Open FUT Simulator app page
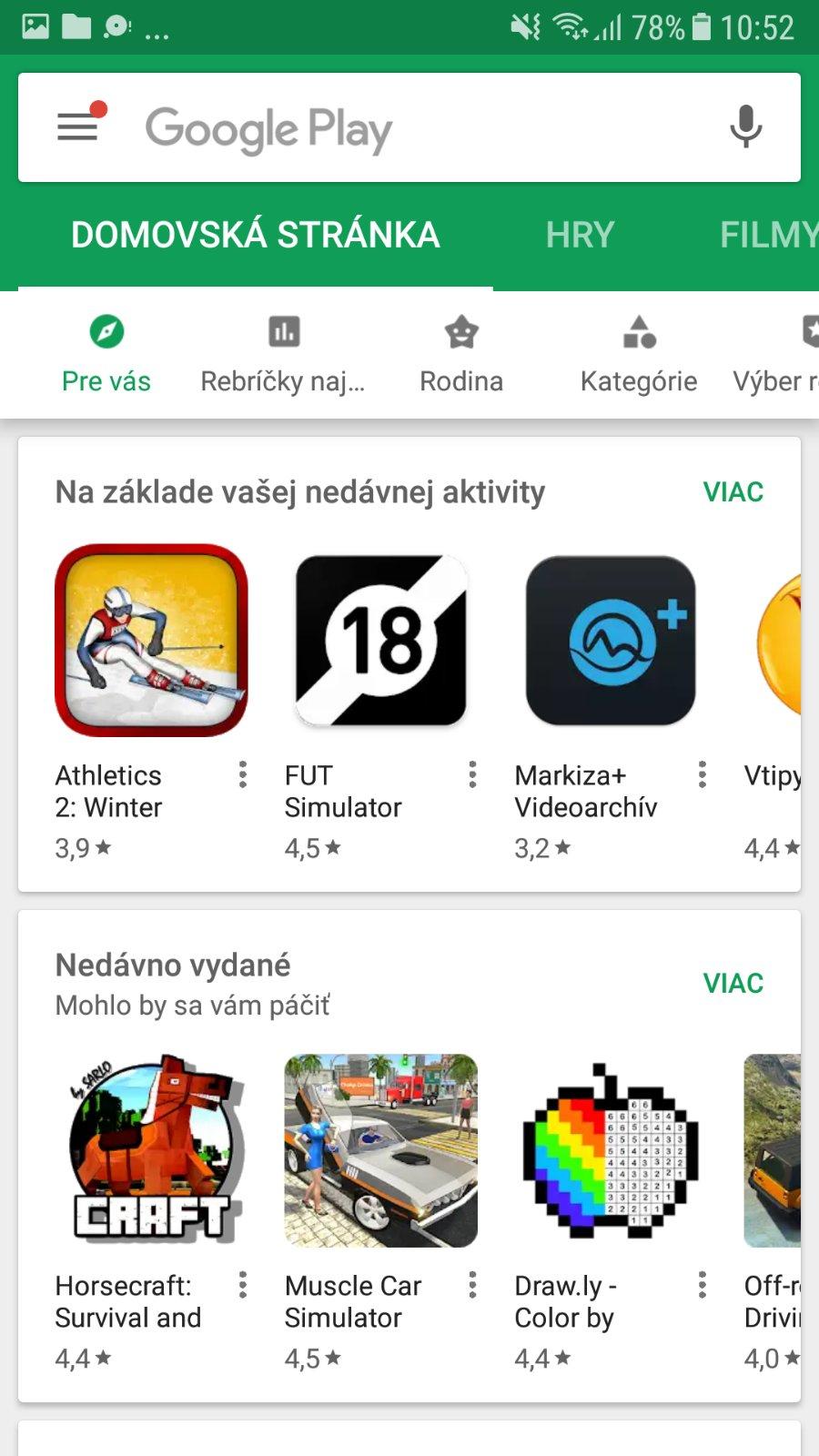This screenshot has height=1456, width=819. tap(380, 641)
